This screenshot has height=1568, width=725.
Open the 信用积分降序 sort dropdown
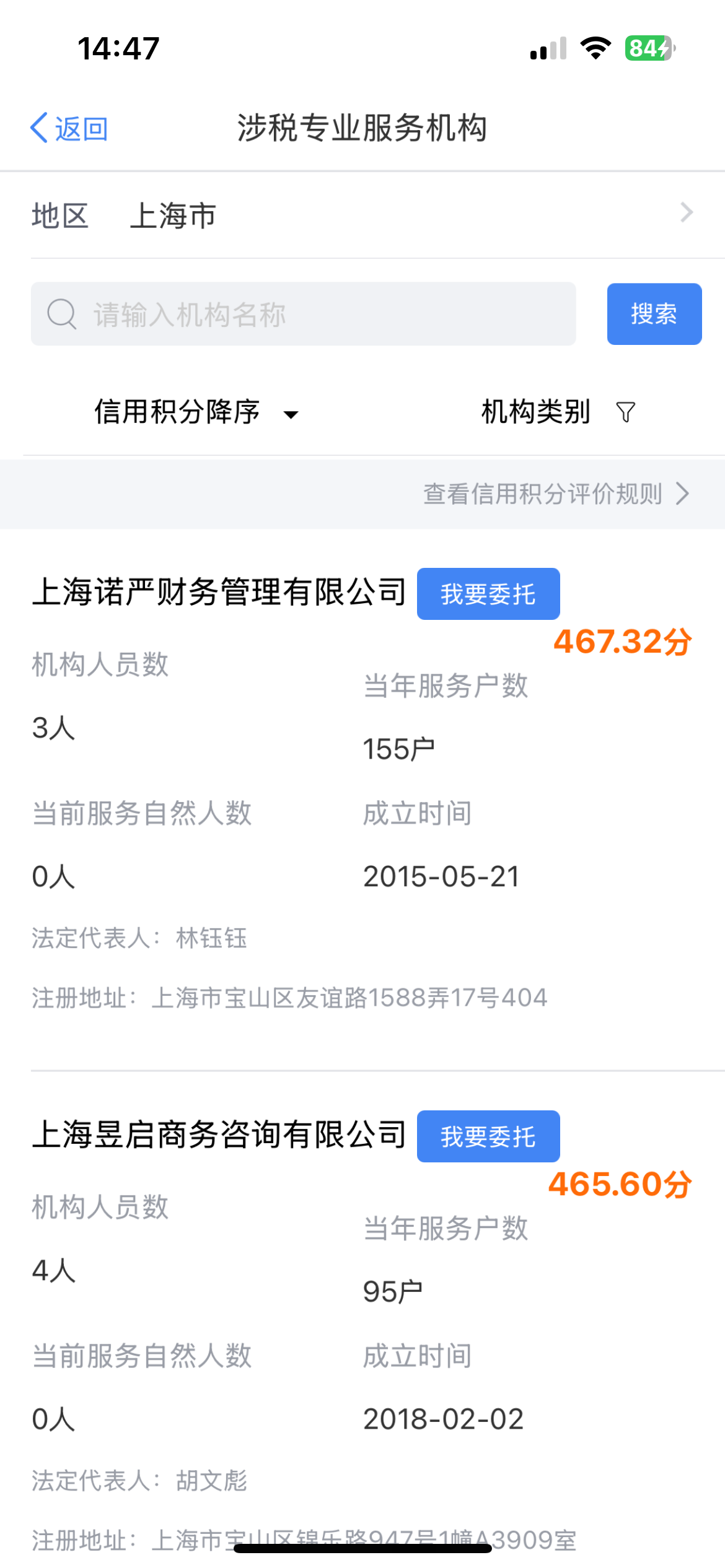(195, 412)
